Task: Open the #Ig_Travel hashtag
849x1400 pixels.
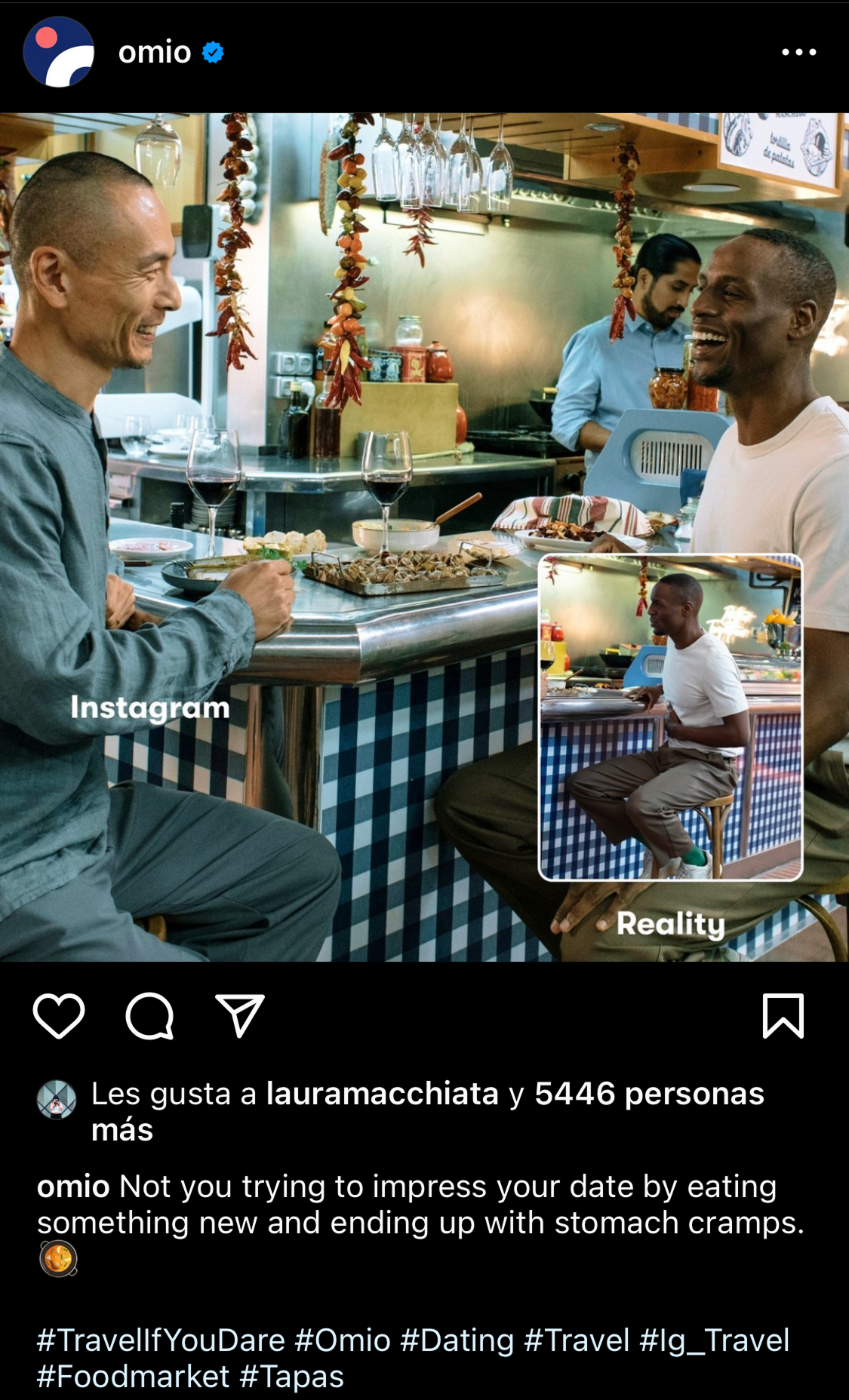Action: [714, 1340]
